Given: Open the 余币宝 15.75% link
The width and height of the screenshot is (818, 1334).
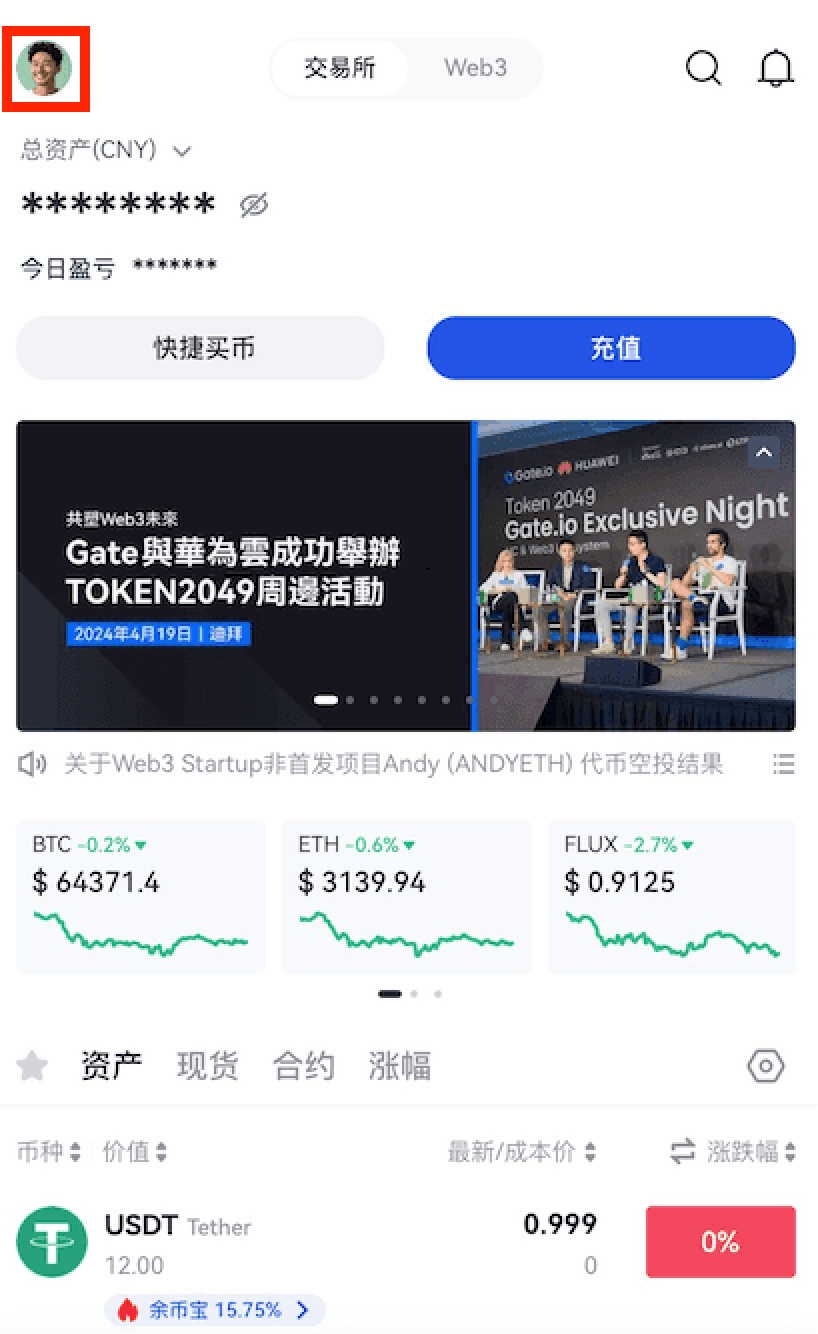Looking at the screenshot, I should [x=215, y=1309].
